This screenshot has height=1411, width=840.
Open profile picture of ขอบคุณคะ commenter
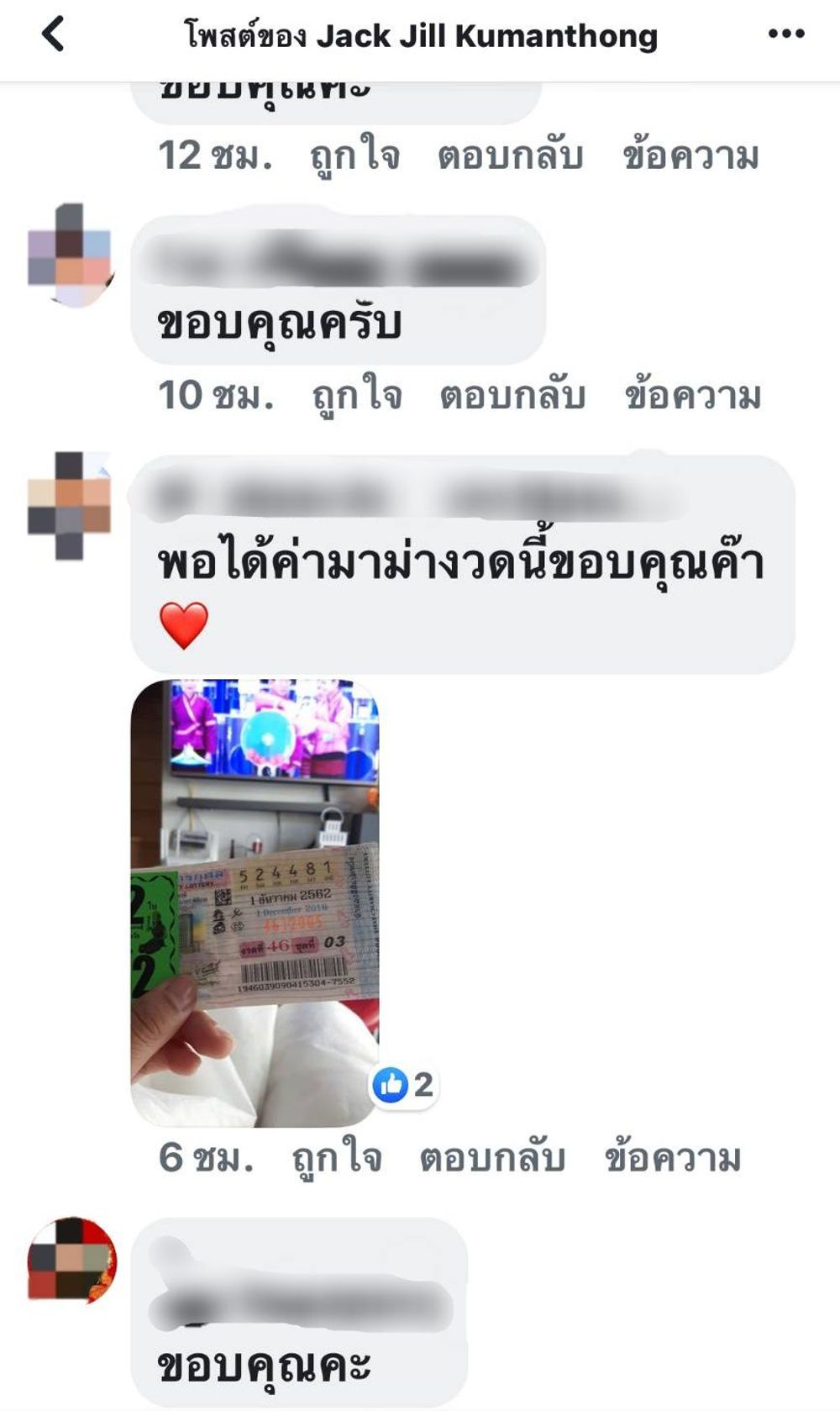click(71, 1260)
